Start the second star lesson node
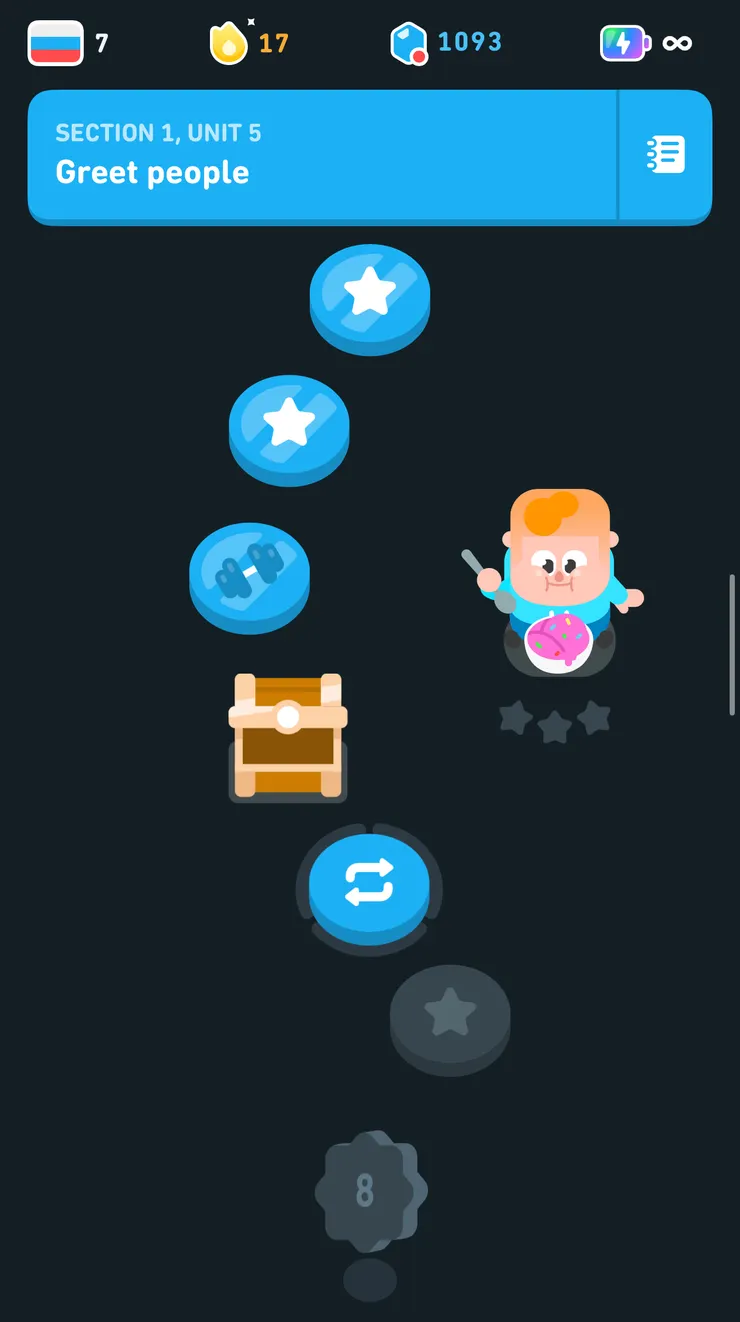 click(289, 426)
